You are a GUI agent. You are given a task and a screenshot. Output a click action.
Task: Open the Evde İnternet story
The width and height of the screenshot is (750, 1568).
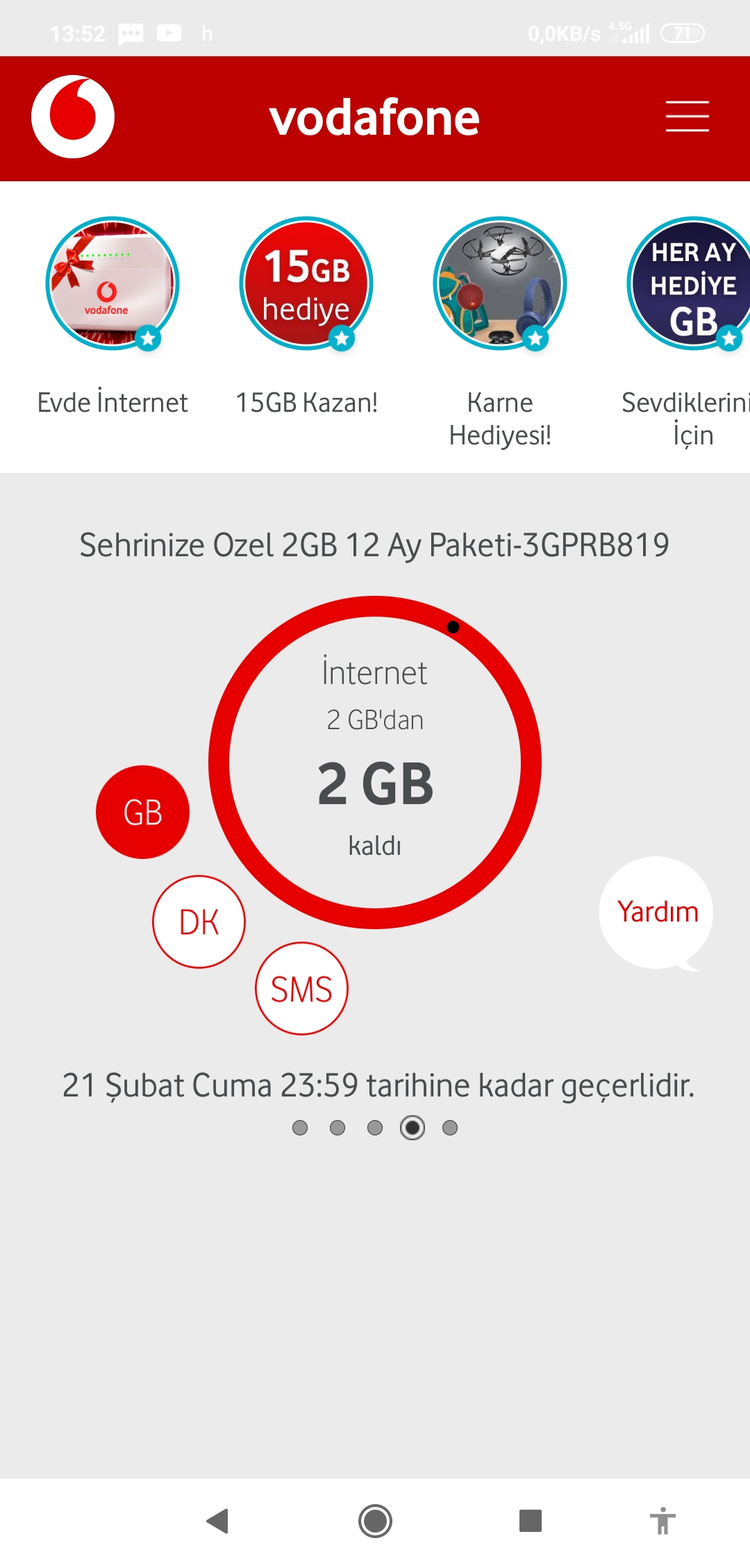click(x=112, y=284)
